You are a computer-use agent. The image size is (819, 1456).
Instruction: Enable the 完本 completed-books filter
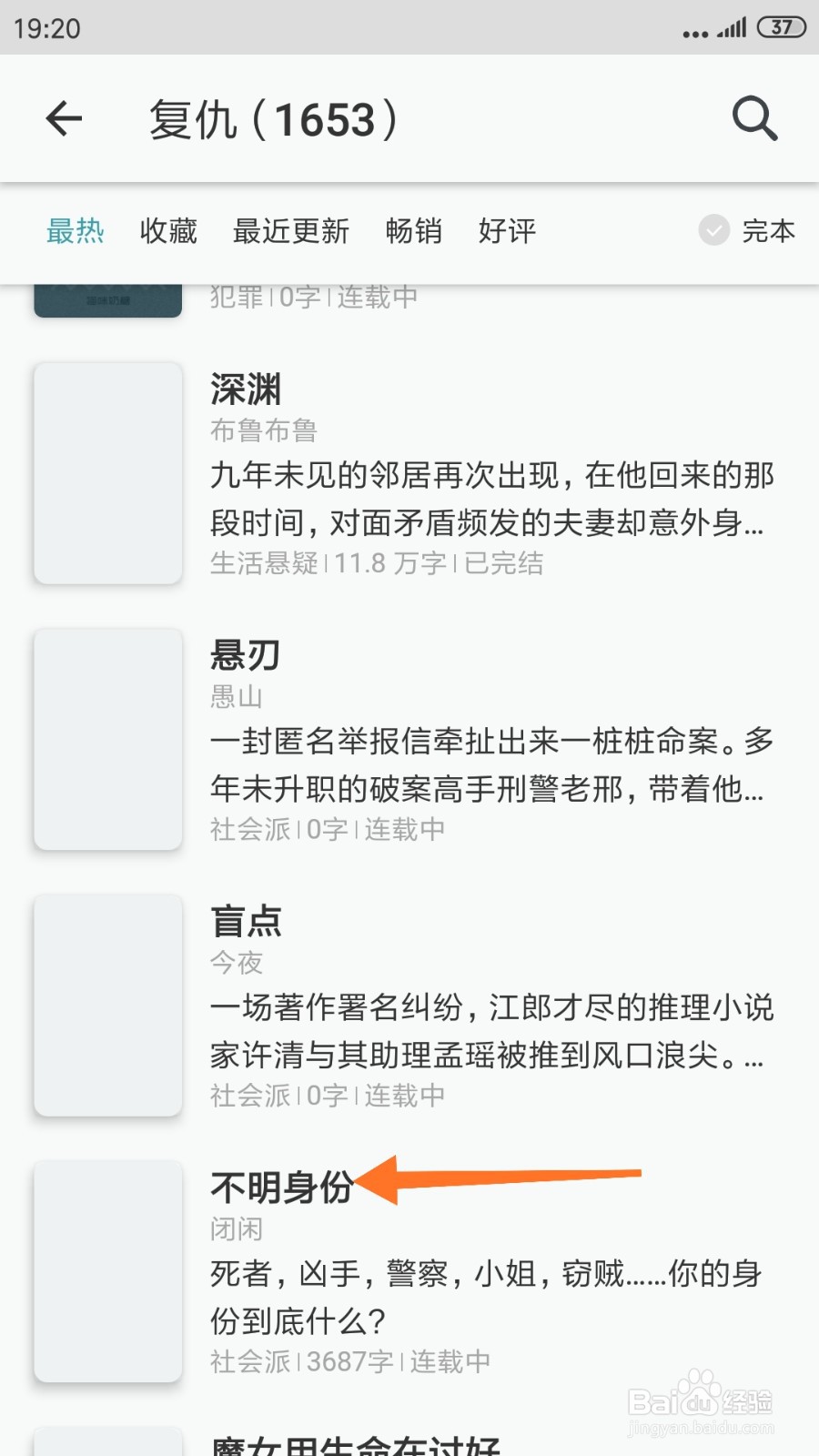(x=769, y=232)
